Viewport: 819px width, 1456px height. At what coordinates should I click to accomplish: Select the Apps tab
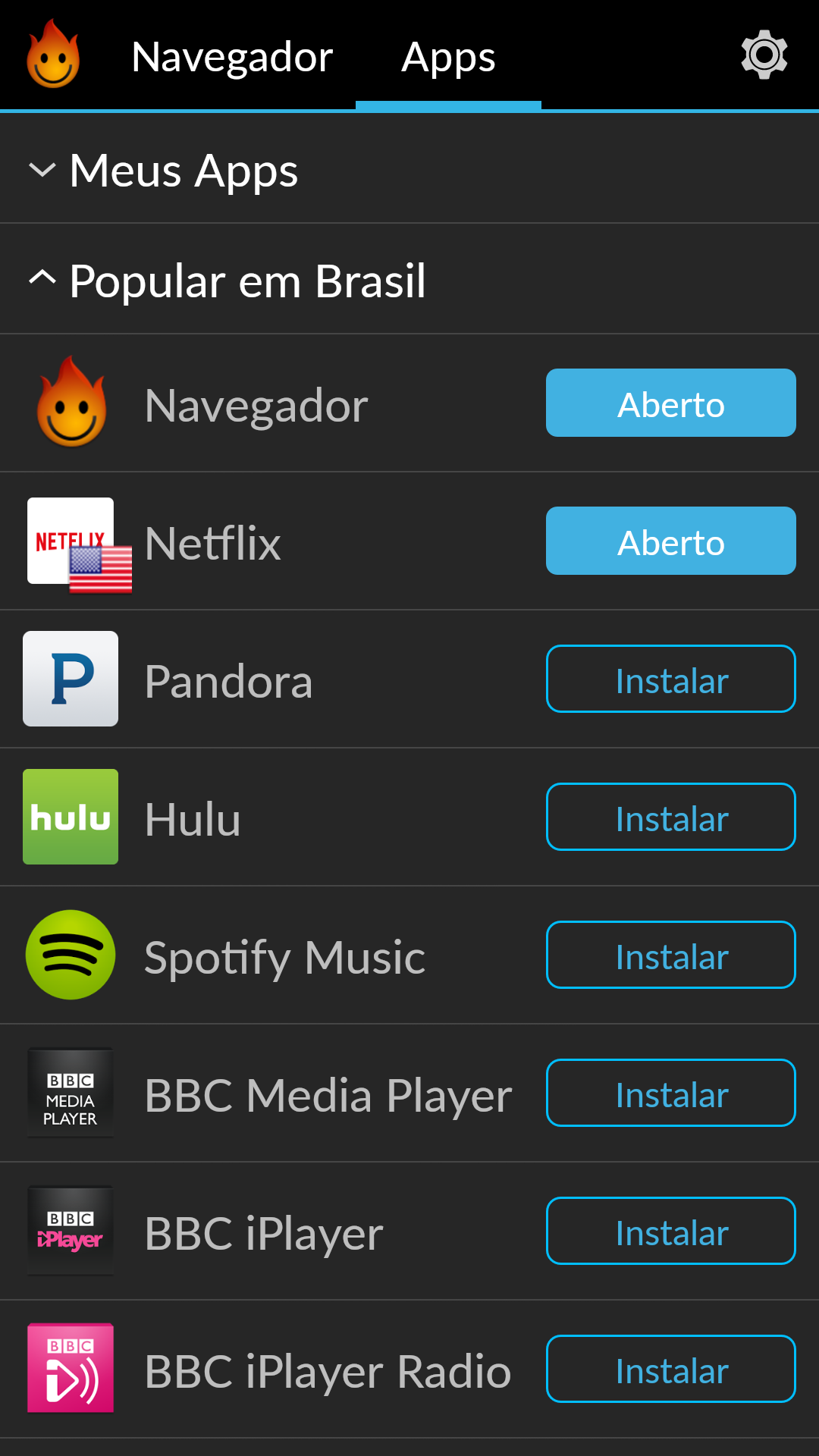pyautogui.click(x=448, y=57)
